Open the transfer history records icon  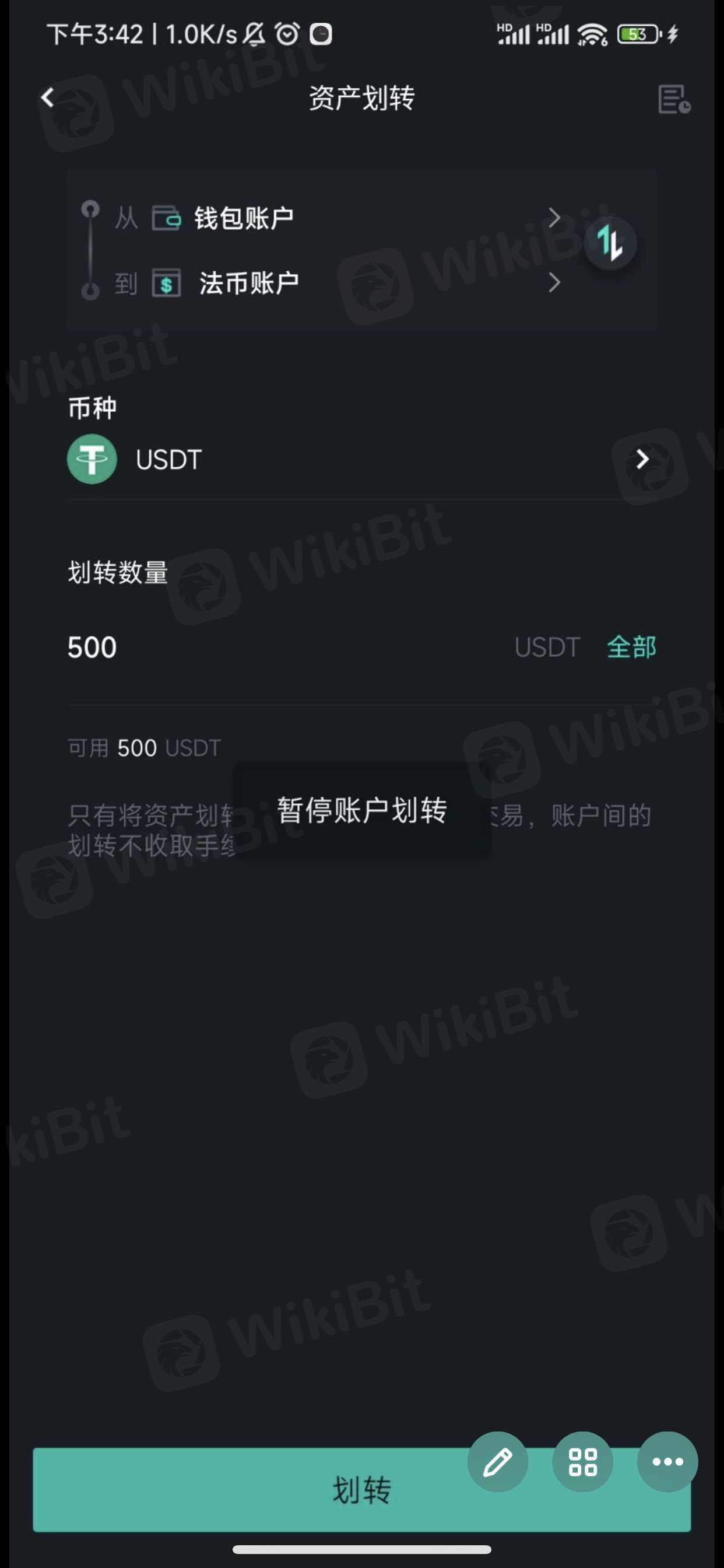coord(673,99)
